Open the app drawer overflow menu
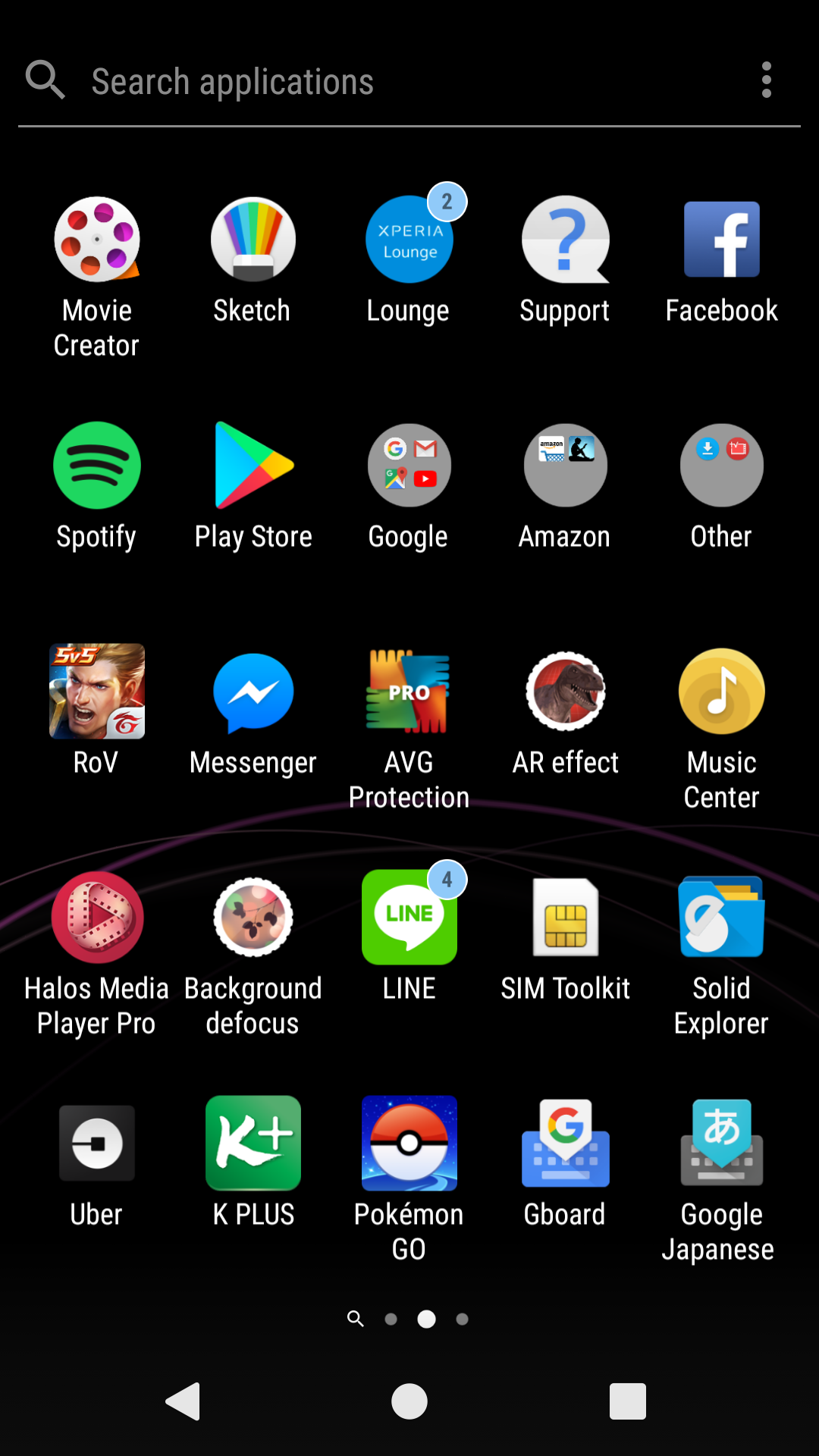This screenshot has height=1456, width=819. coord(767,80)
